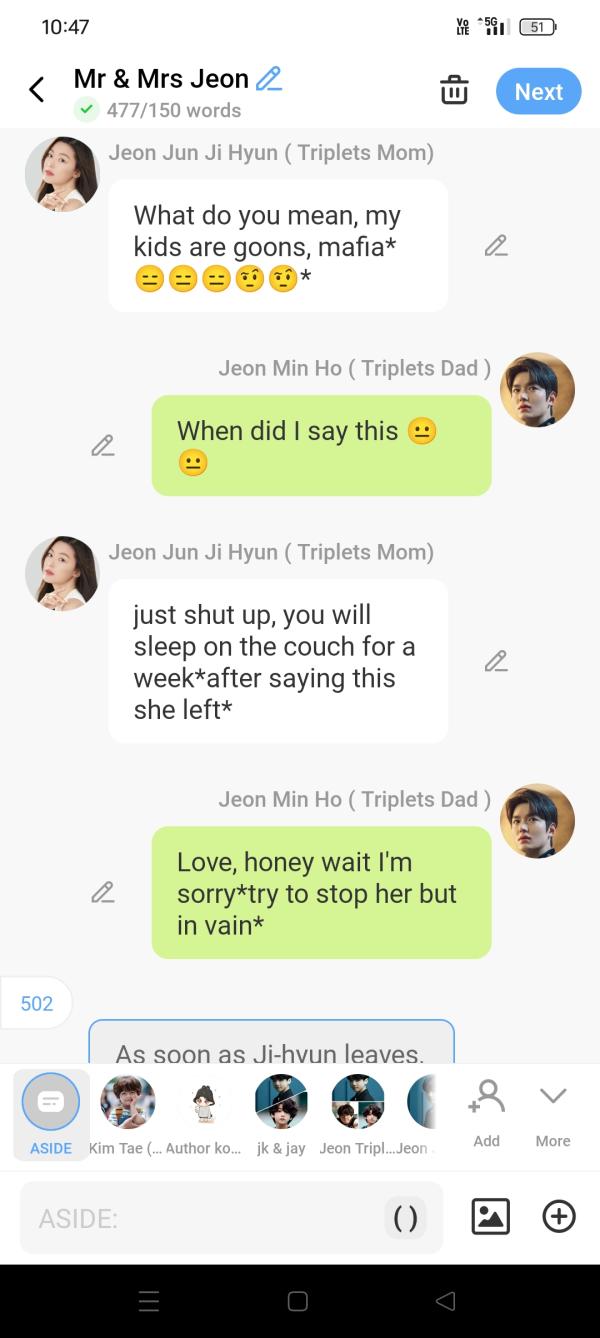This screenshot has height=1338, width=600.
Task: Attach an image to the story
Action: 490,1217
